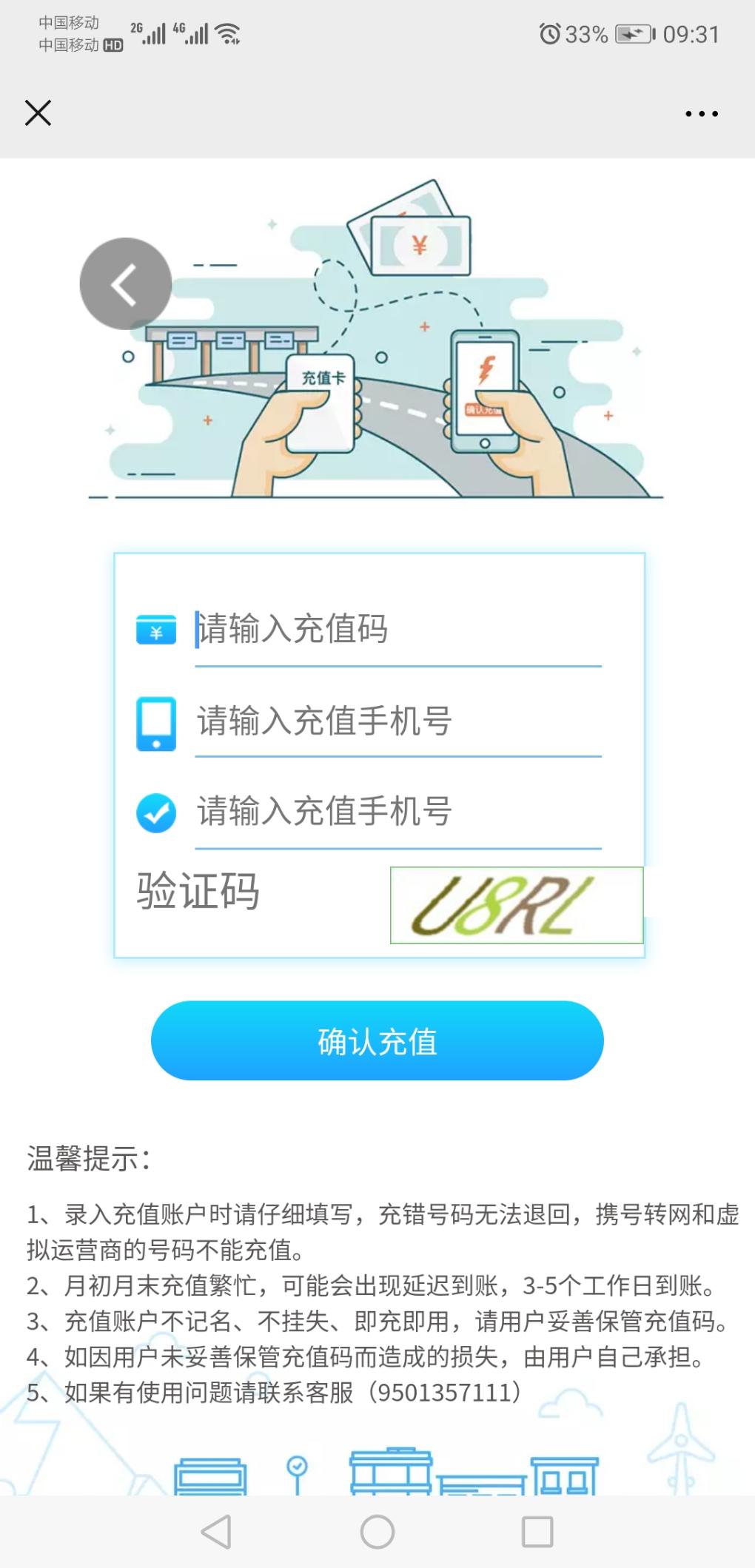Tap the system home button
This screenshot has height=1568, width=755.
377,1531
